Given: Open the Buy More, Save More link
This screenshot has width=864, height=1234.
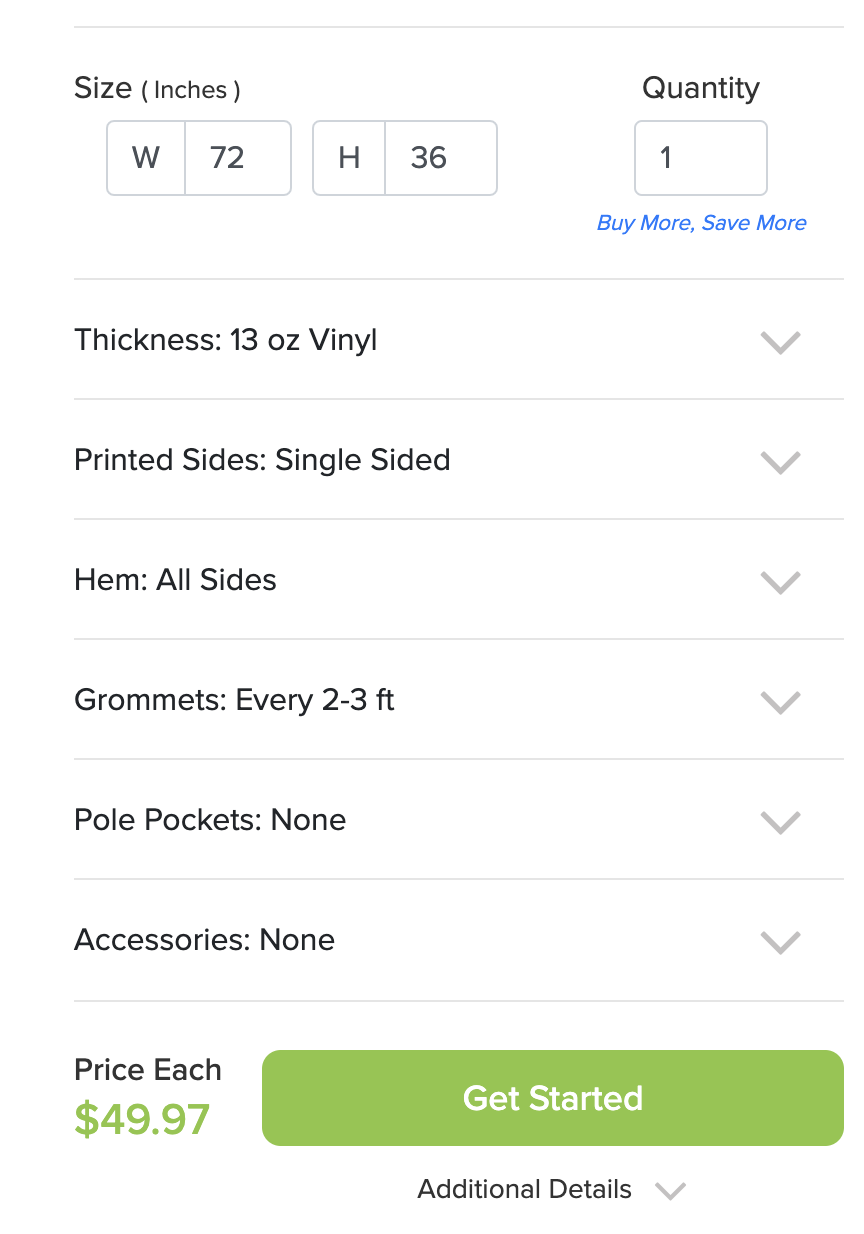Looking at the screenshot, I should pos(701,223).
